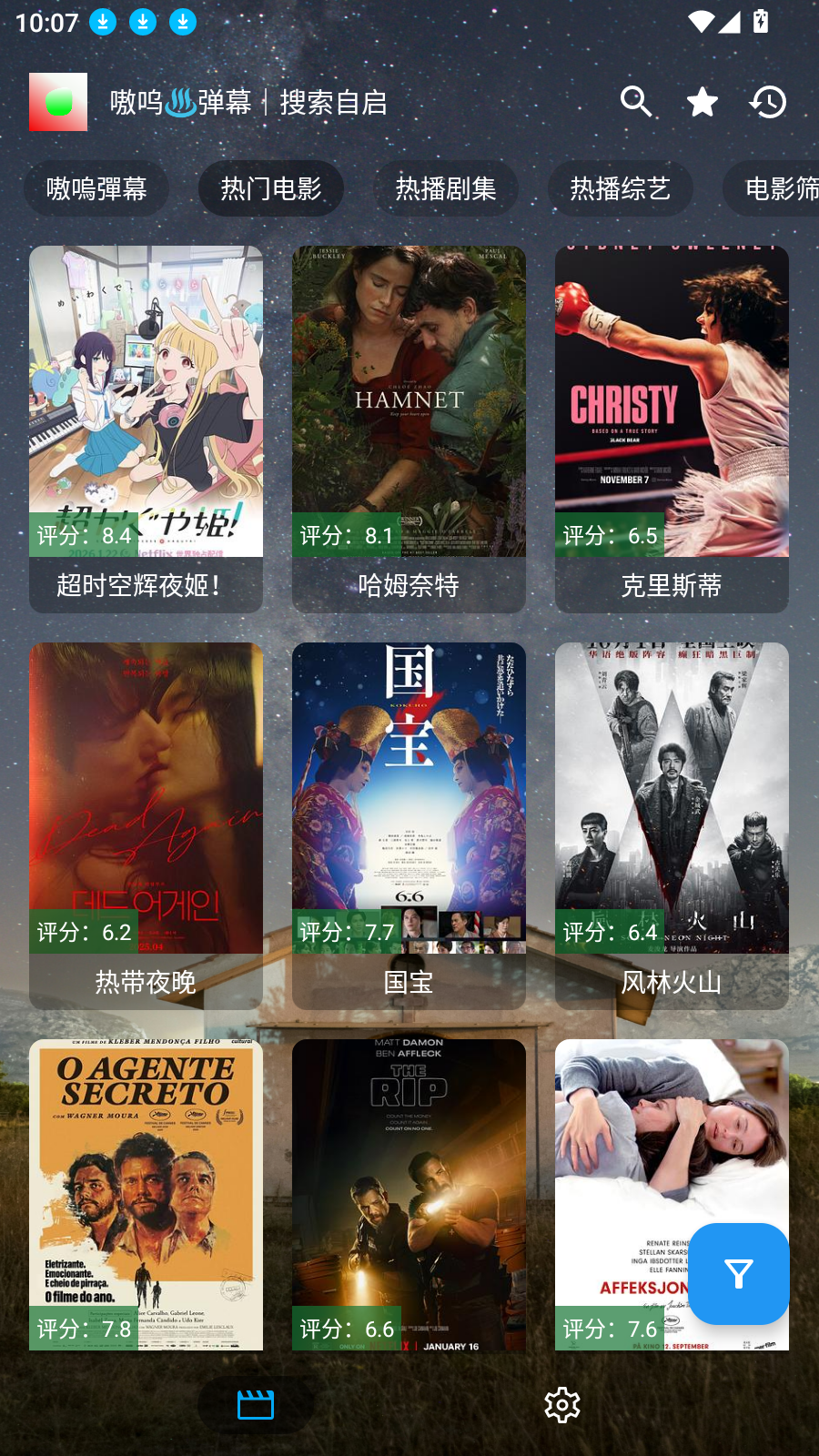Switch to the movies tab
Screen dimensions: 819x1456
tap(256, 1405)
